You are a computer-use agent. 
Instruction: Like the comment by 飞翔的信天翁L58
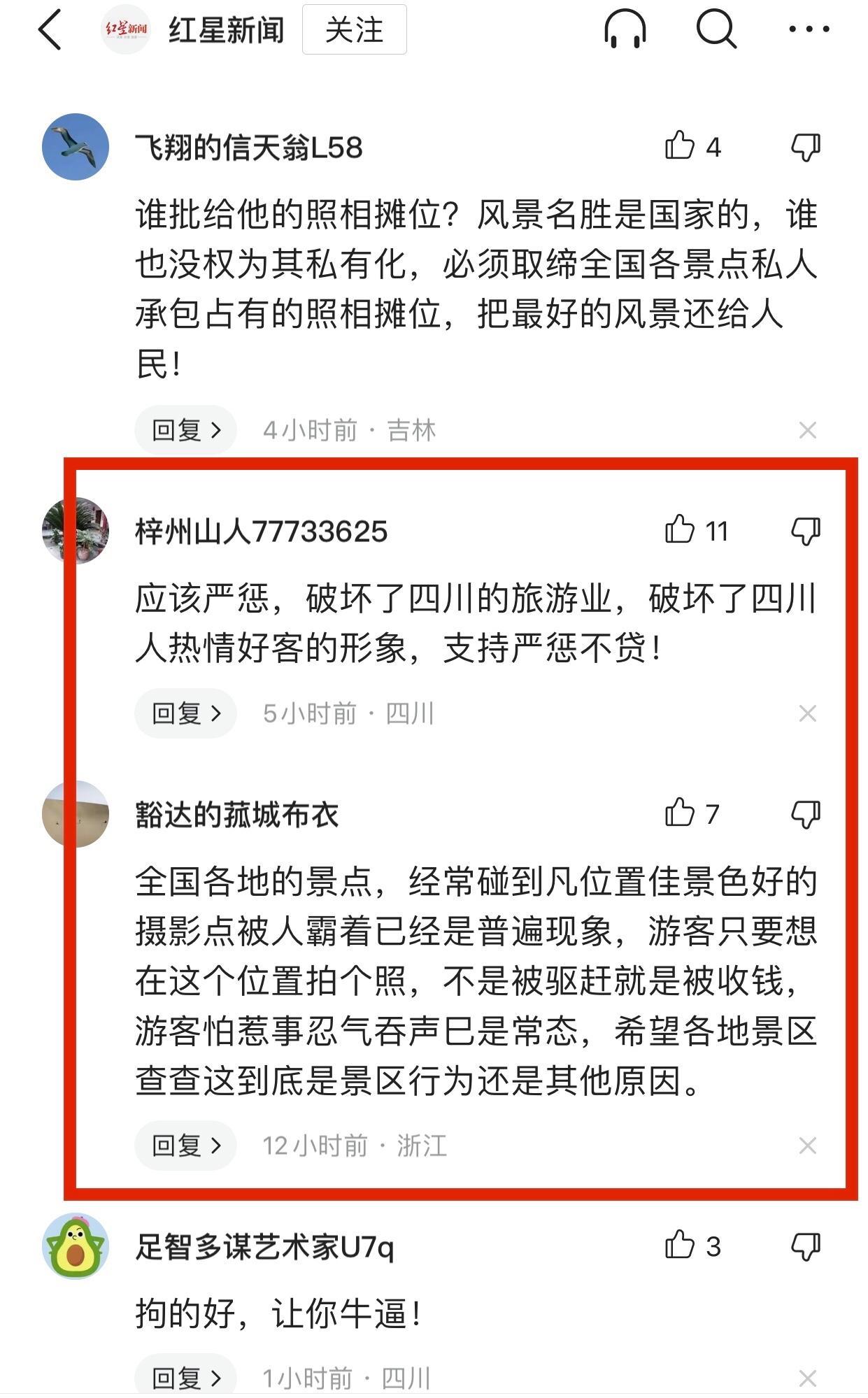coord(681,146)
